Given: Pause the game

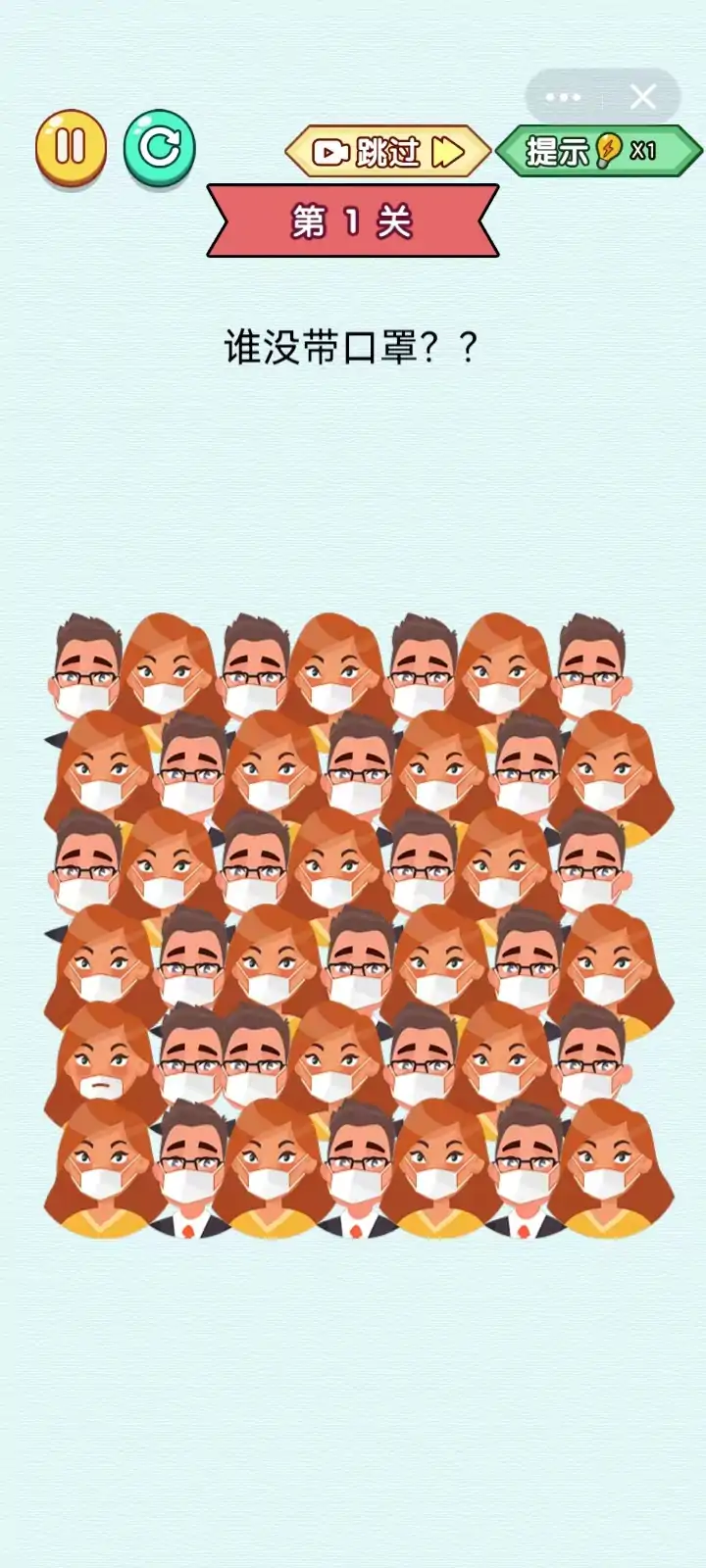Looking at the screenshot, I should pos(71,148).
